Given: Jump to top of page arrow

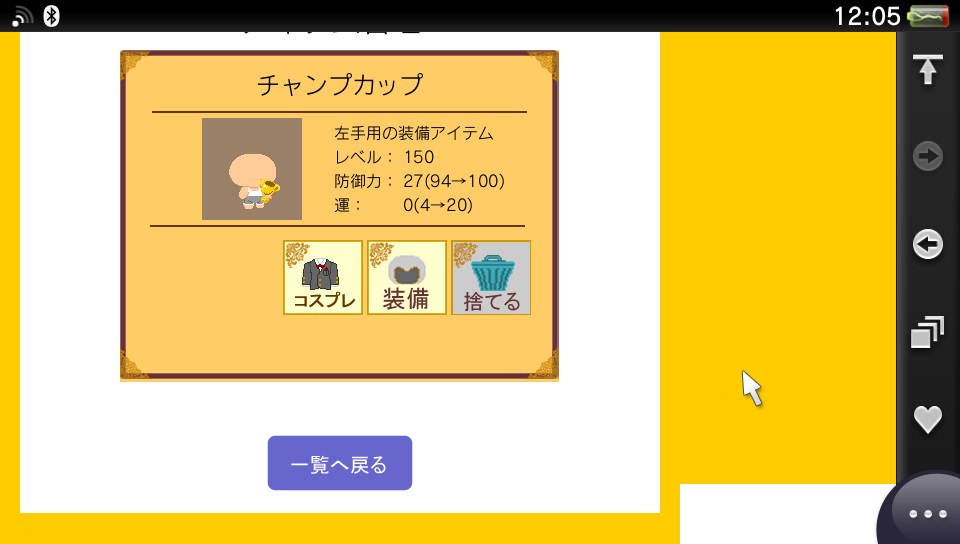Looking at the screenshot, I should [928, 70].
